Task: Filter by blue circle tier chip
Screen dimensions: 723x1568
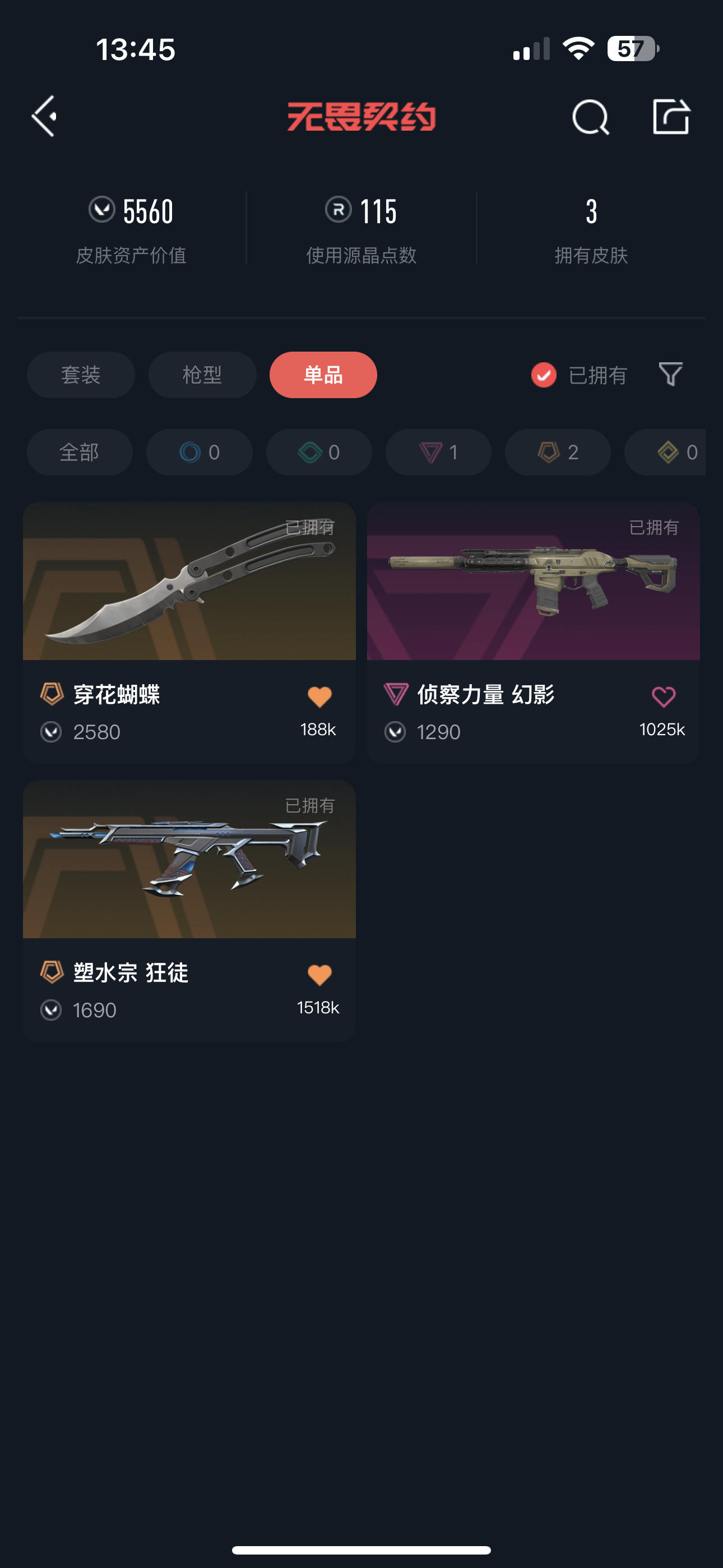Action: point(199,452)
